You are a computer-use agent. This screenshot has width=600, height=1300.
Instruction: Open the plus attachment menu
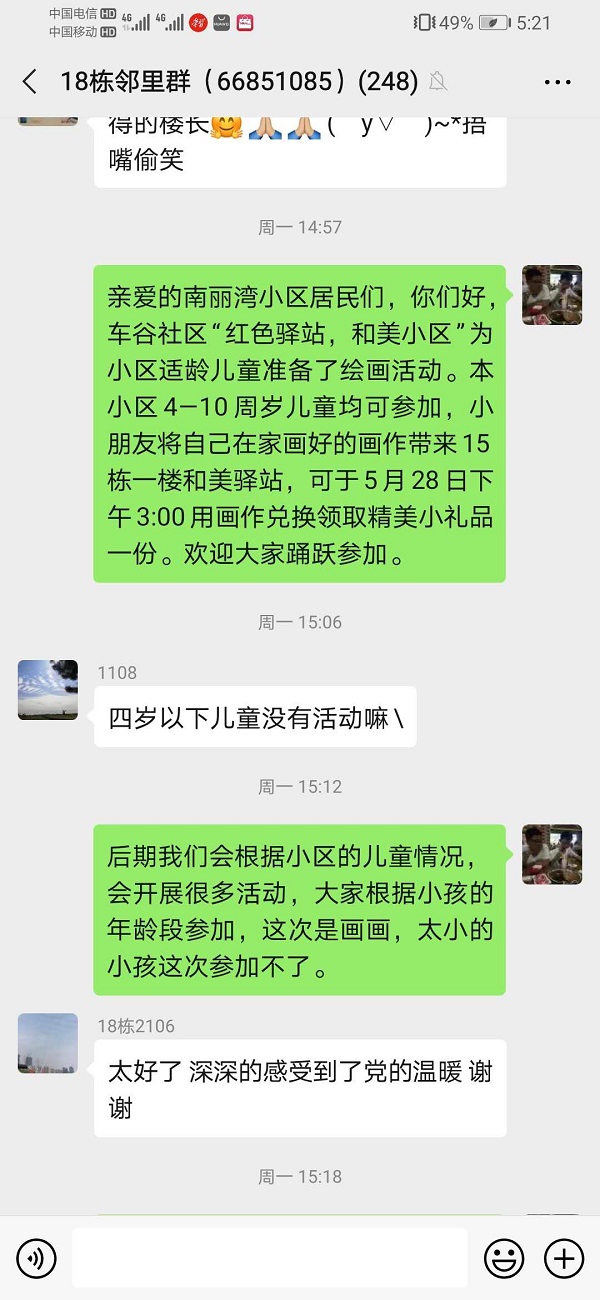point(564,1257)
